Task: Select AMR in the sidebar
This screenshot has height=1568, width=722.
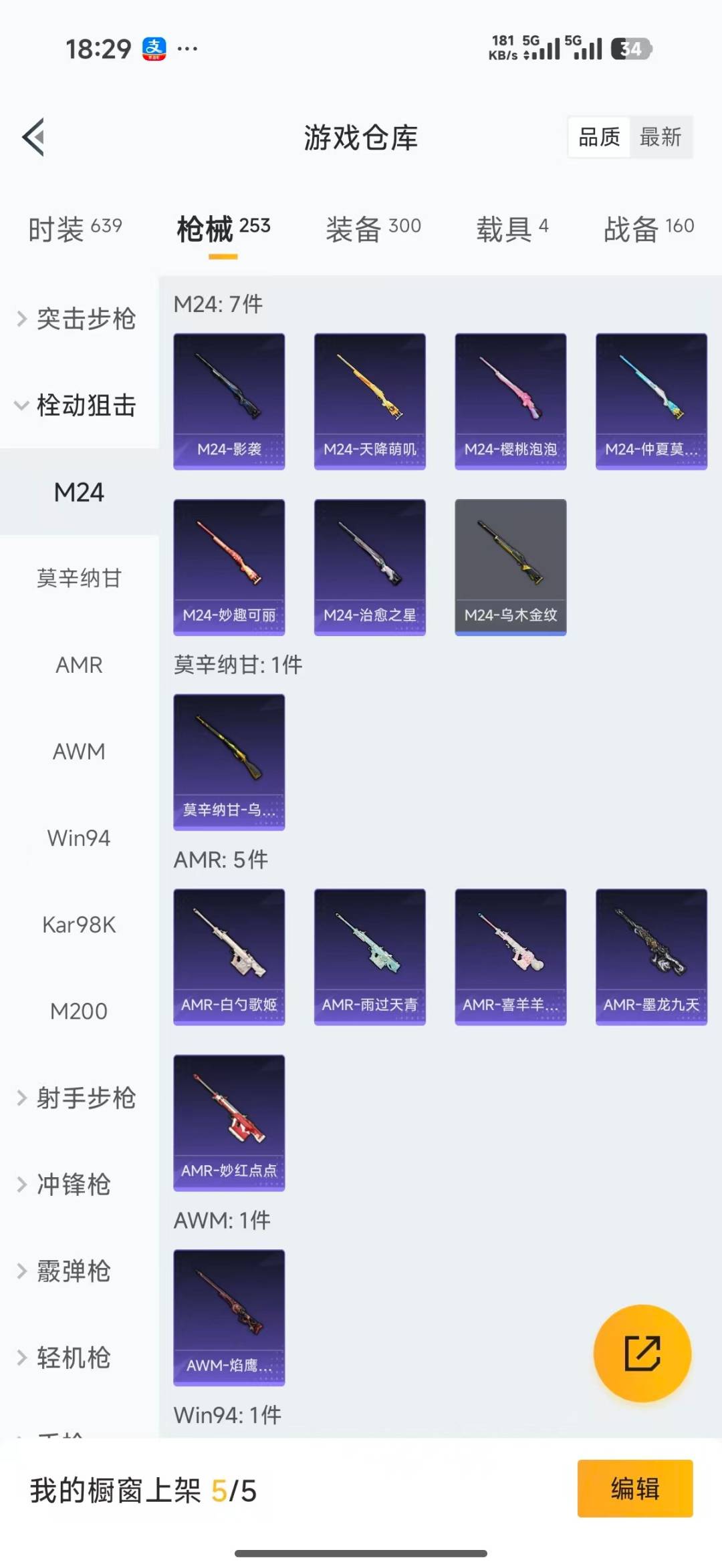Action: pos(79,665)
